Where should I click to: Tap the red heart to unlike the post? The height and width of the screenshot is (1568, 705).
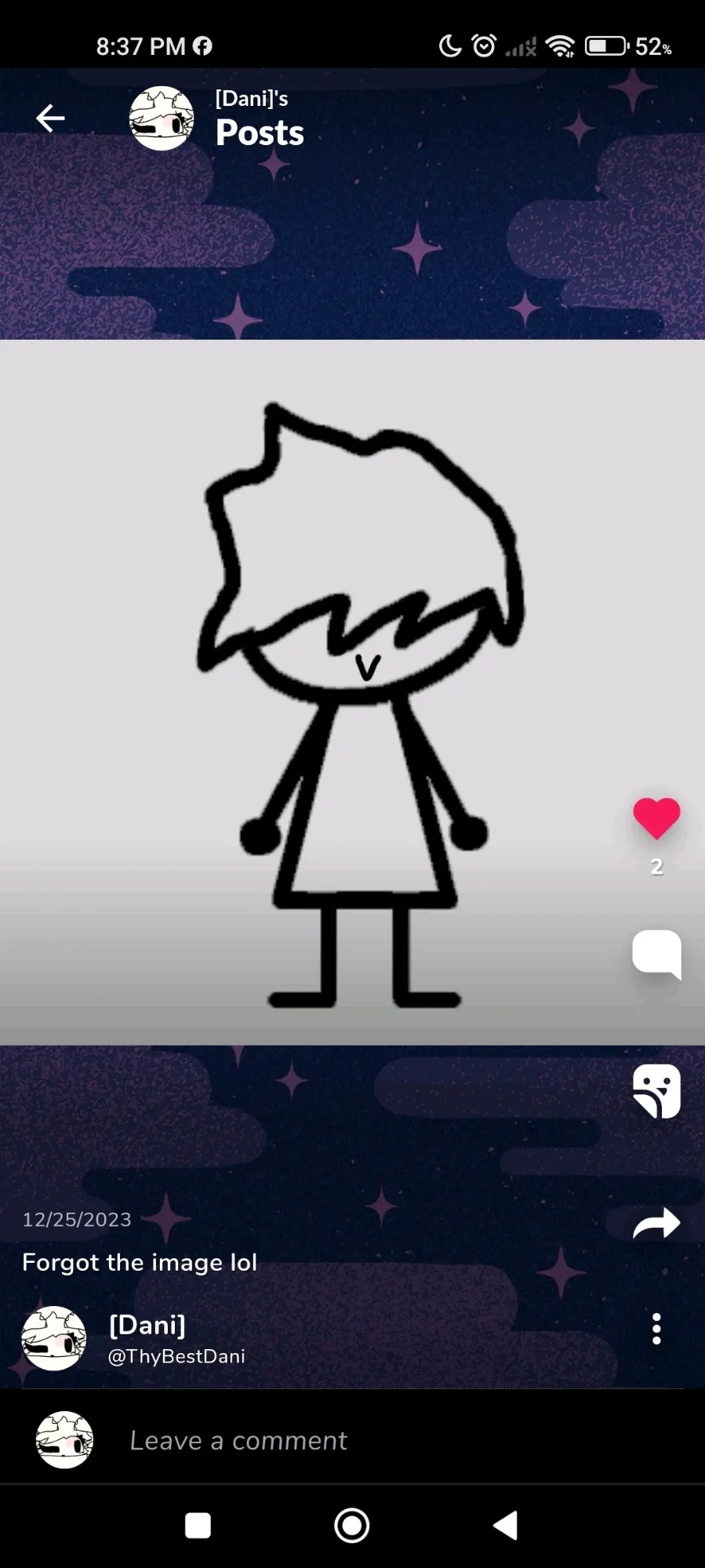point(656,818)
